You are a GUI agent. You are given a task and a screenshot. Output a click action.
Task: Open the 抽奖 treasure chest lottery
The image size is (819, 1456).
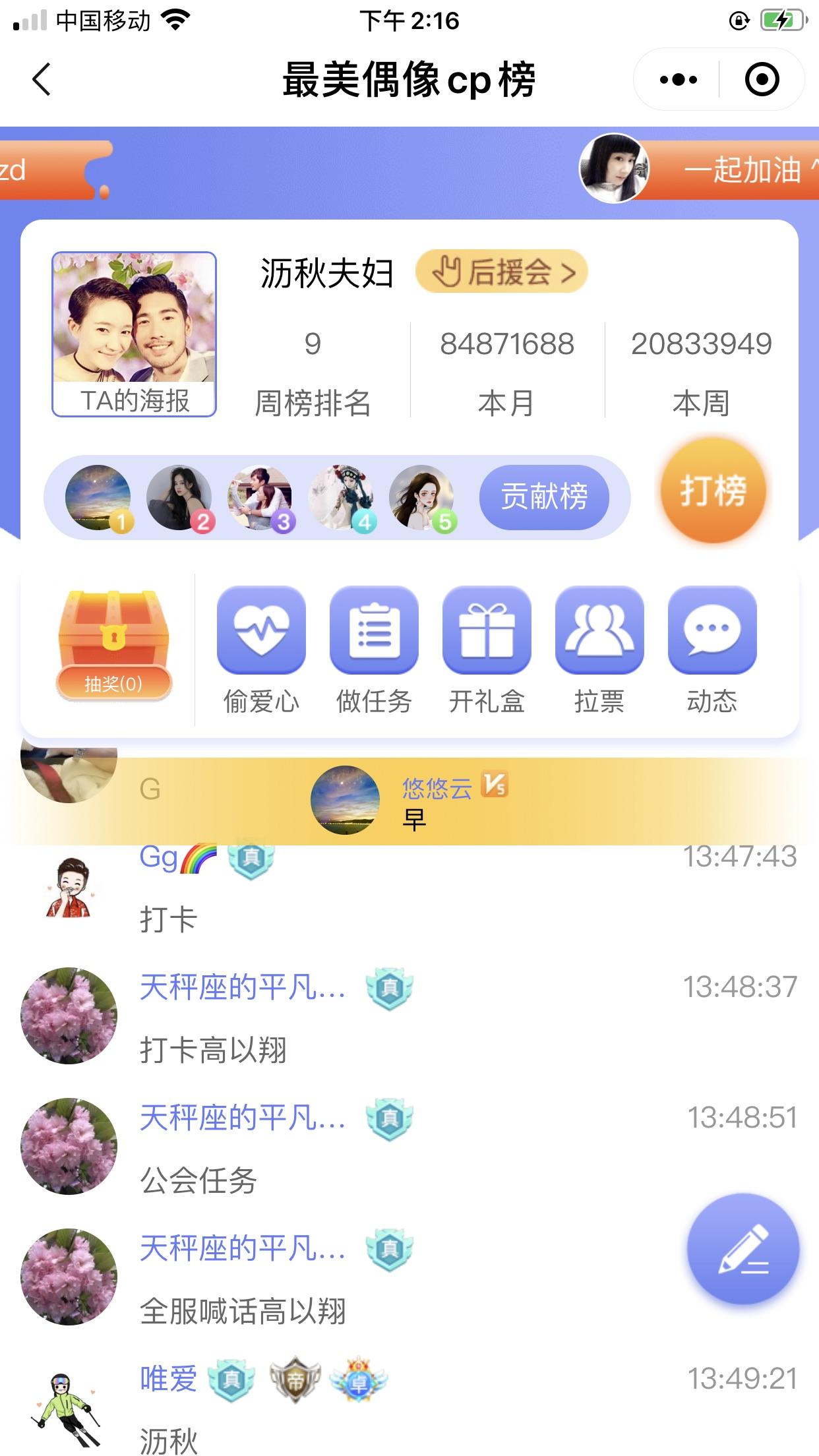pyautogui.click(x=113, y=640)
